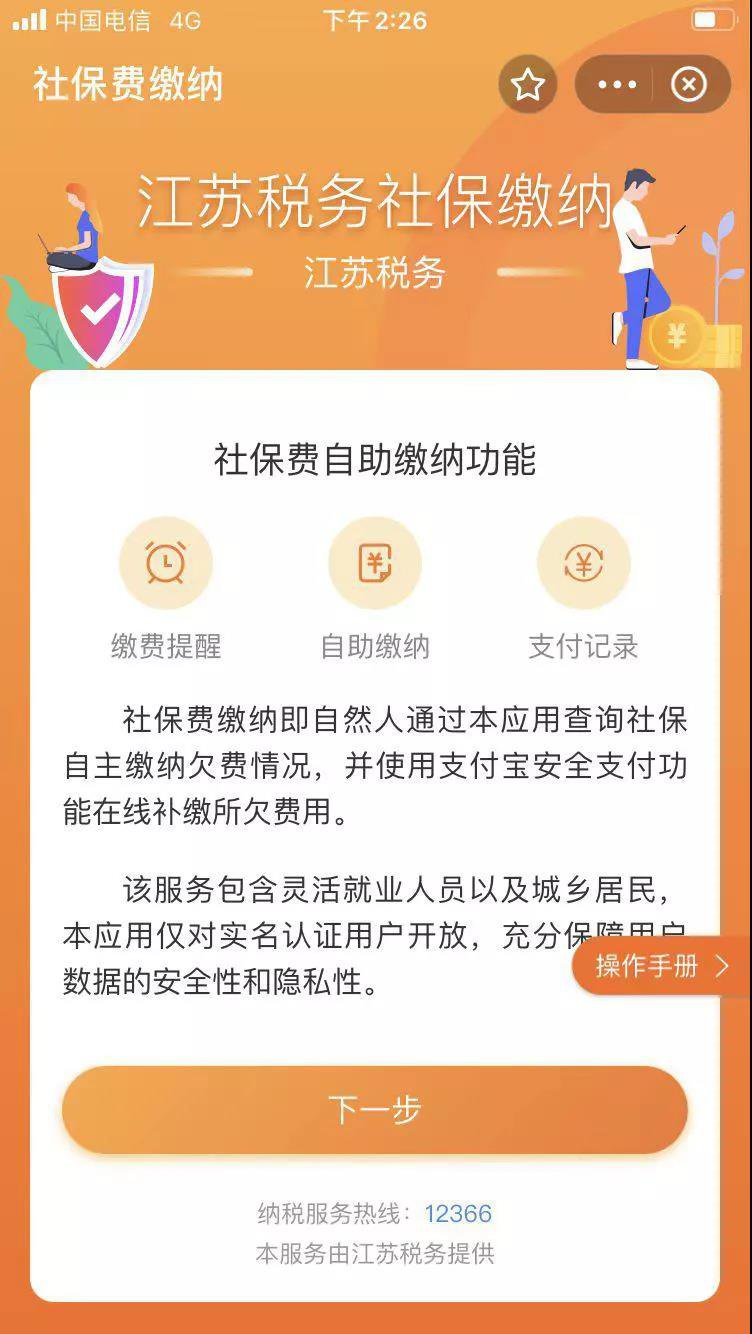Open the three-dot more options menu
752x1334 pixels.
click(617, 85)
